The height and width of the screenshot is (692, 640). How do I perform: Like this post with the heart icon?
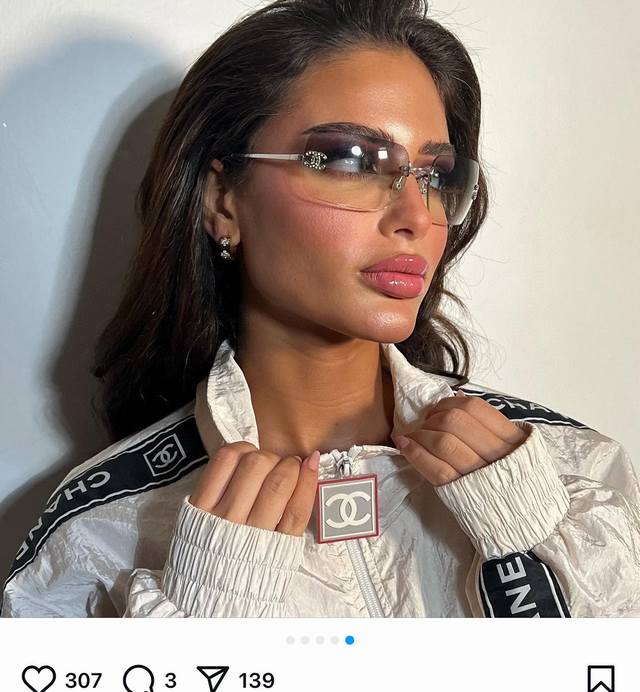click(x=38, y=679)
